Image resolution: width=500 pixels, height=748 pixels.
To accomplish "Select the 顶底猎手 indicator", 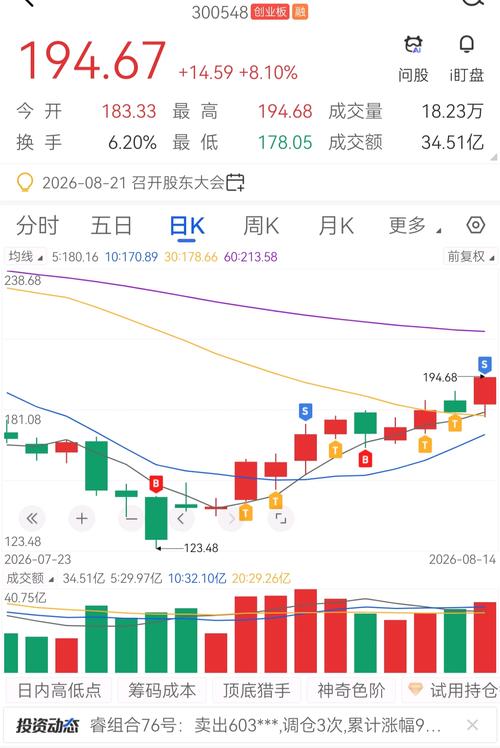I will click(x=256, y=690).
